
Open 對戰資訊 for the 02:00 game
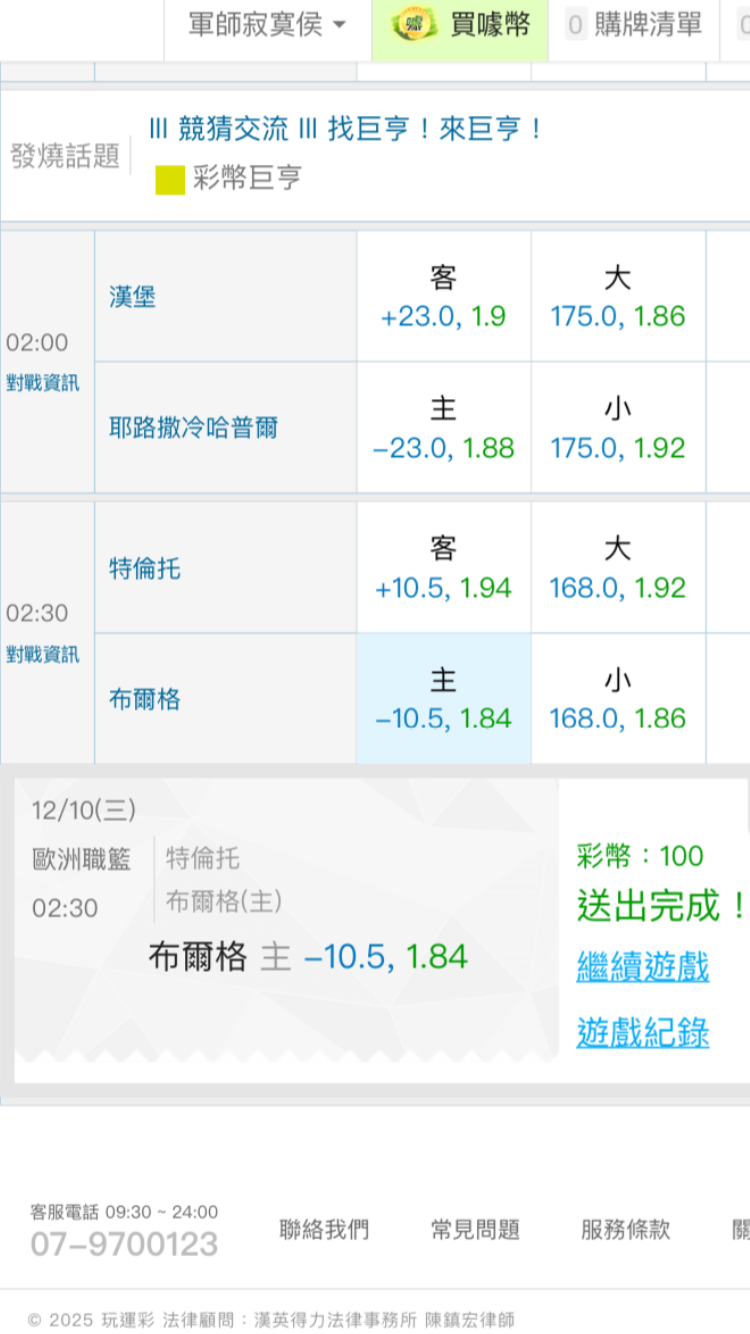click(43, 383)
